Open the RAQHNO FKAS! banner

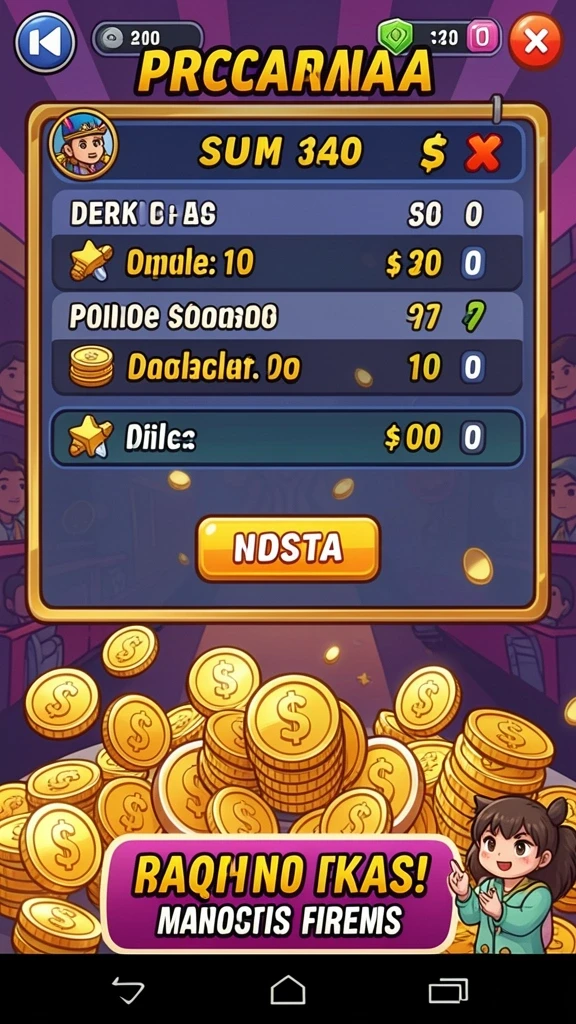tap(281, 893)
